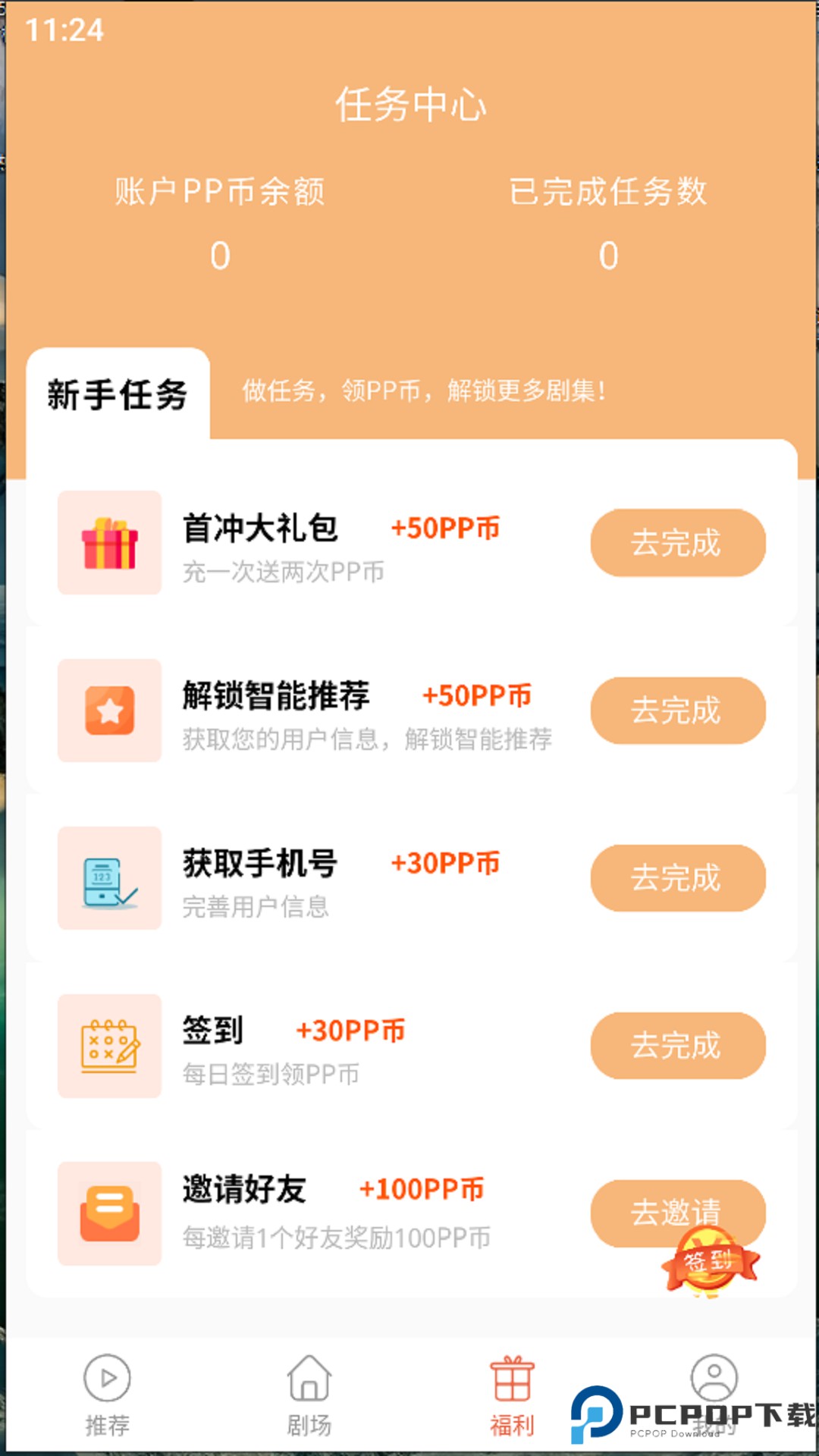
Task: Click the envelope icon beside 邀请好友
Action: click(108, 1213)
